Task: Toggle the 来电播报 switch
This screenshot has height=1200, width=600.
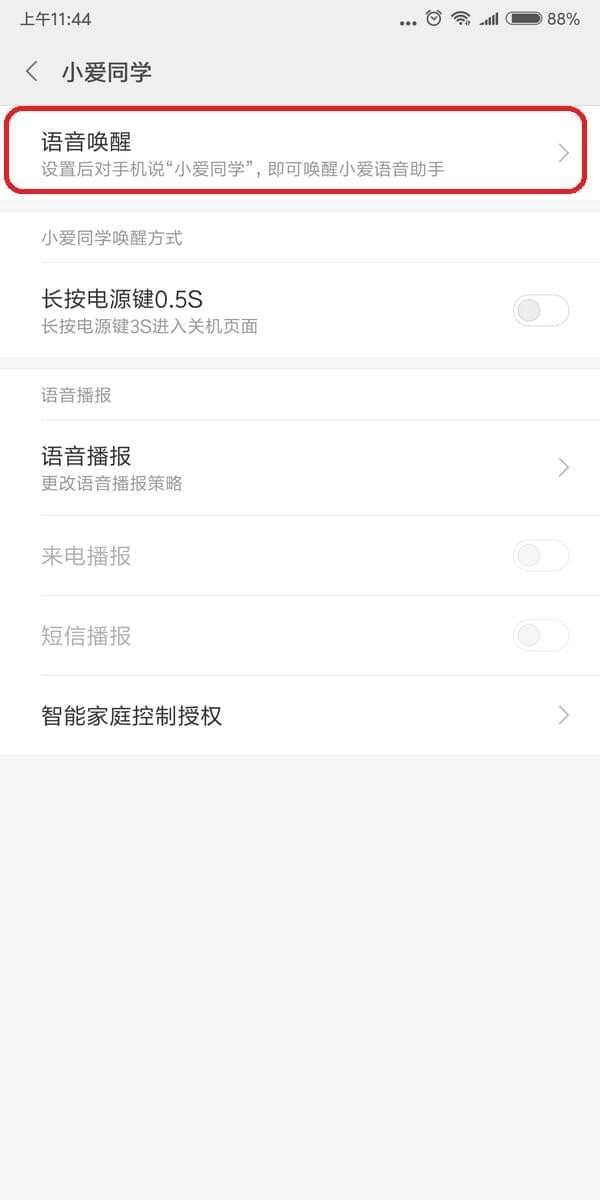Action: click(540, 555)
